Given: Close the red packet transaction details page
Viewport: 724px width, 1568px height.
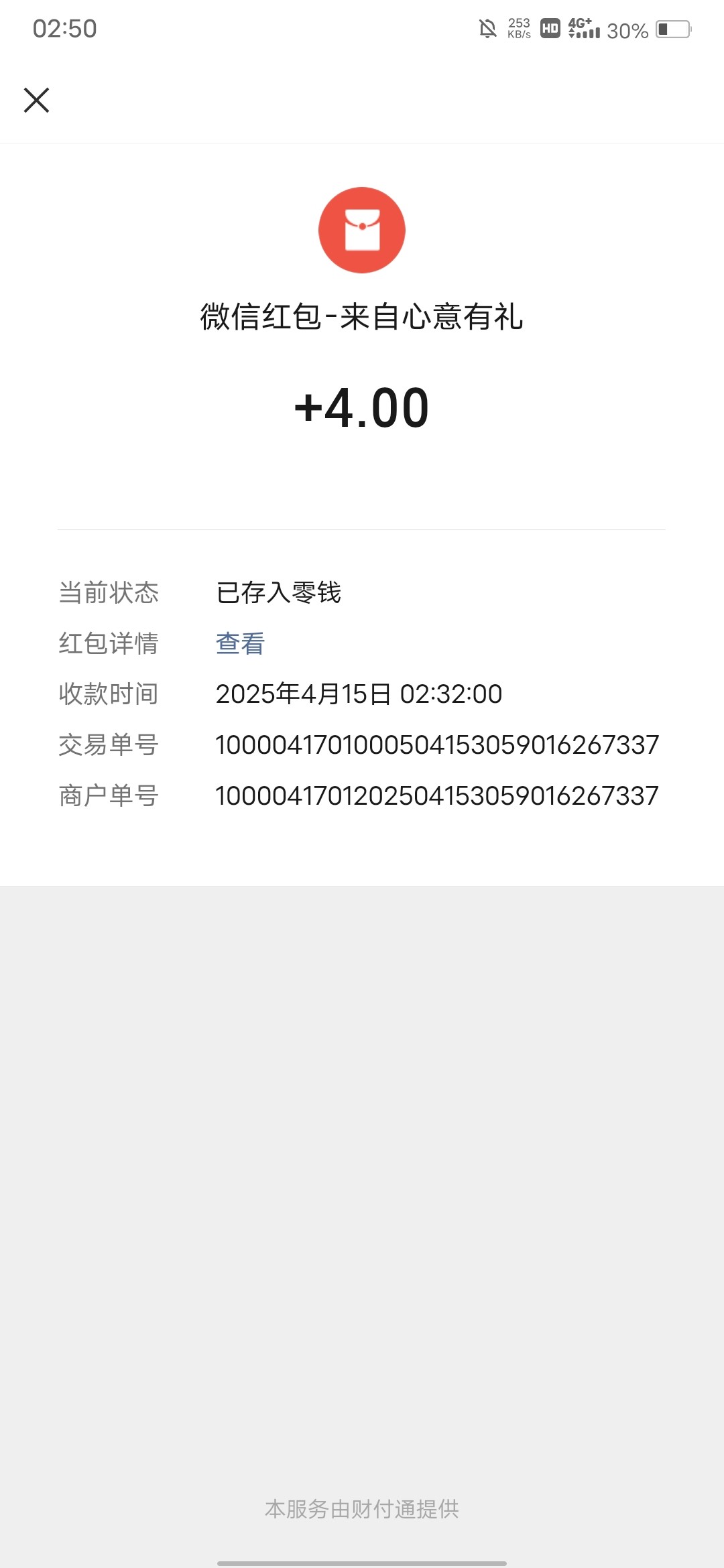Looking at the screenshot, I should [x=37, y=101].
